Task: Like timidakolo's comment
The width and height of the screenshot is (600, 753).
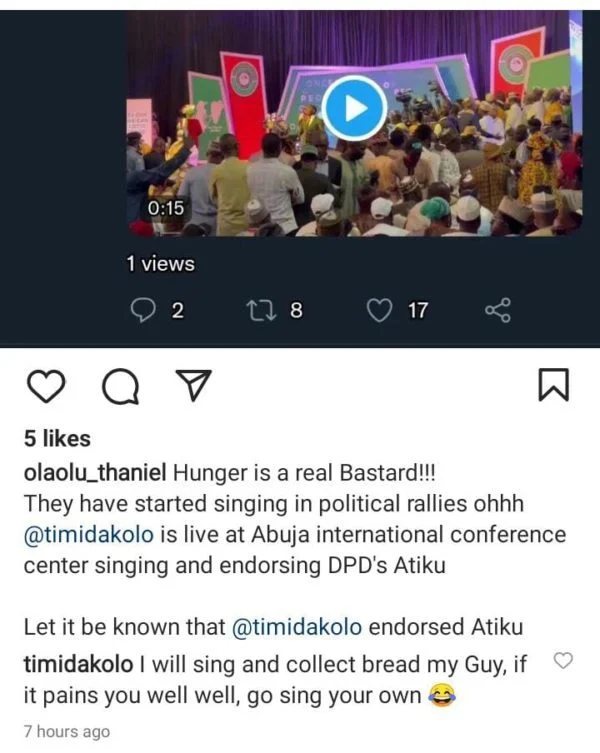Action: pos(564,660)
